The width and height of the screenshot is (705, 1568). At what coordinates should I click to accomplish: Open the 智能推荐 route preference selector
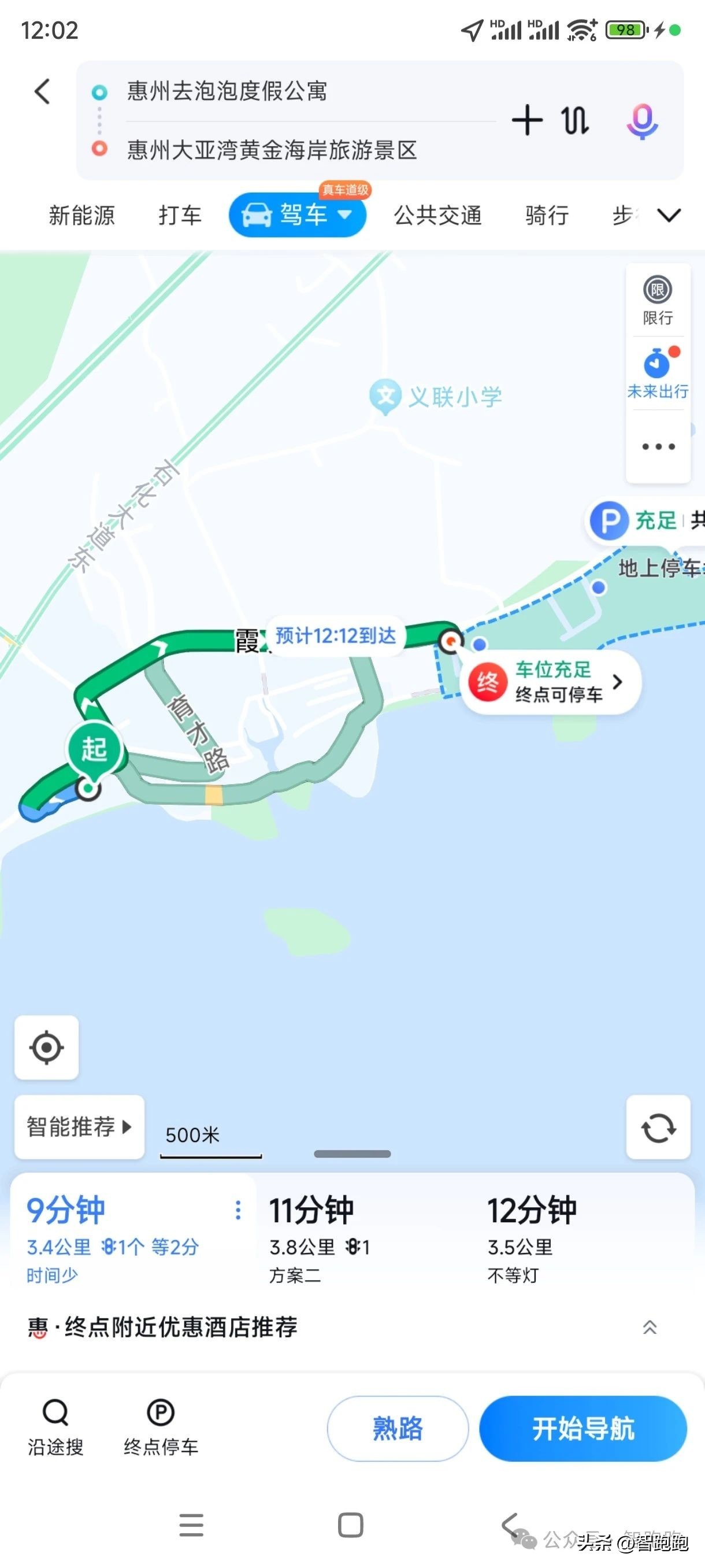coord(79,1127)
